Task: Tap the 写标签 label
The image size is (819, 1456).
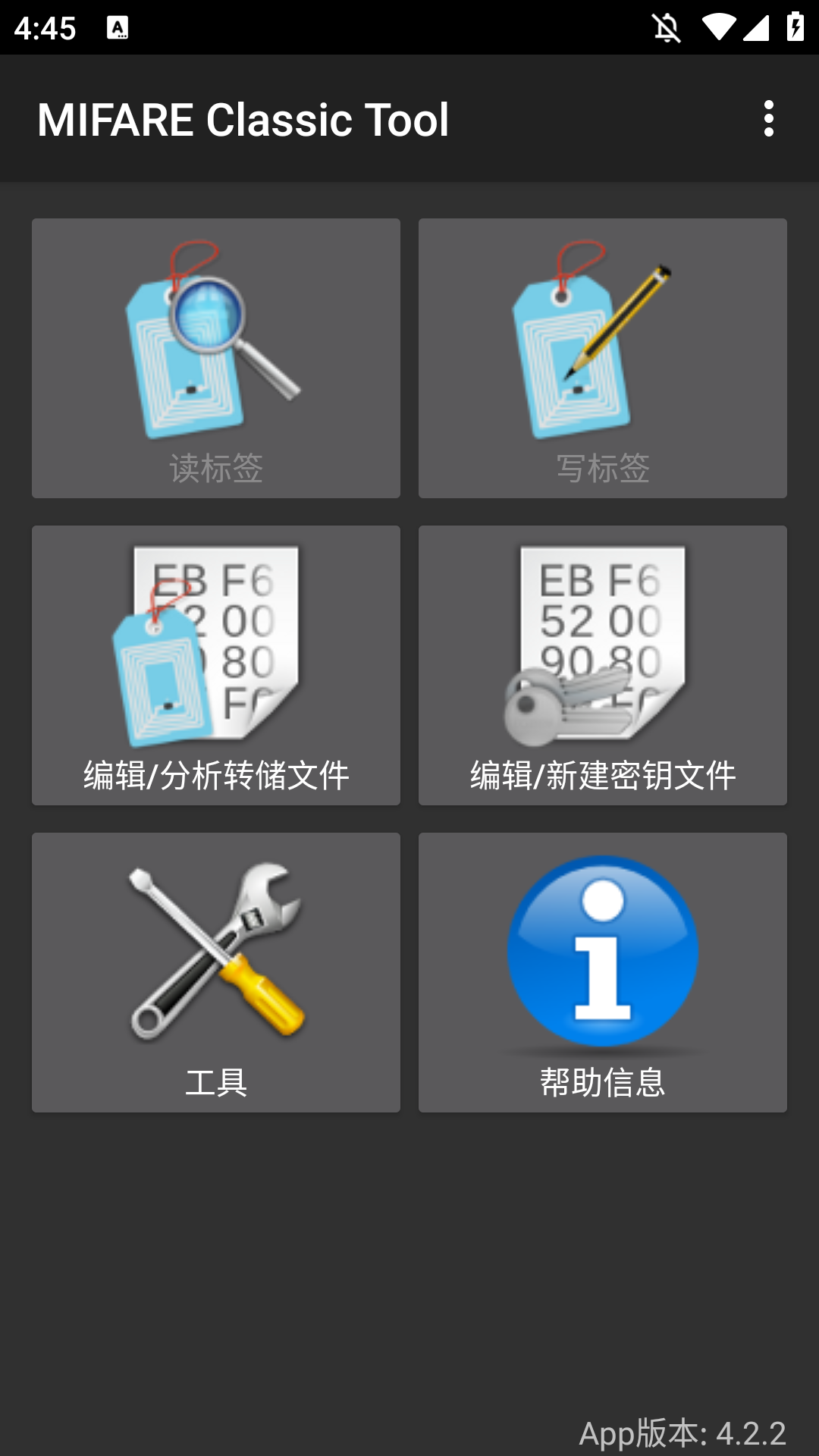Action: point(601,469)
